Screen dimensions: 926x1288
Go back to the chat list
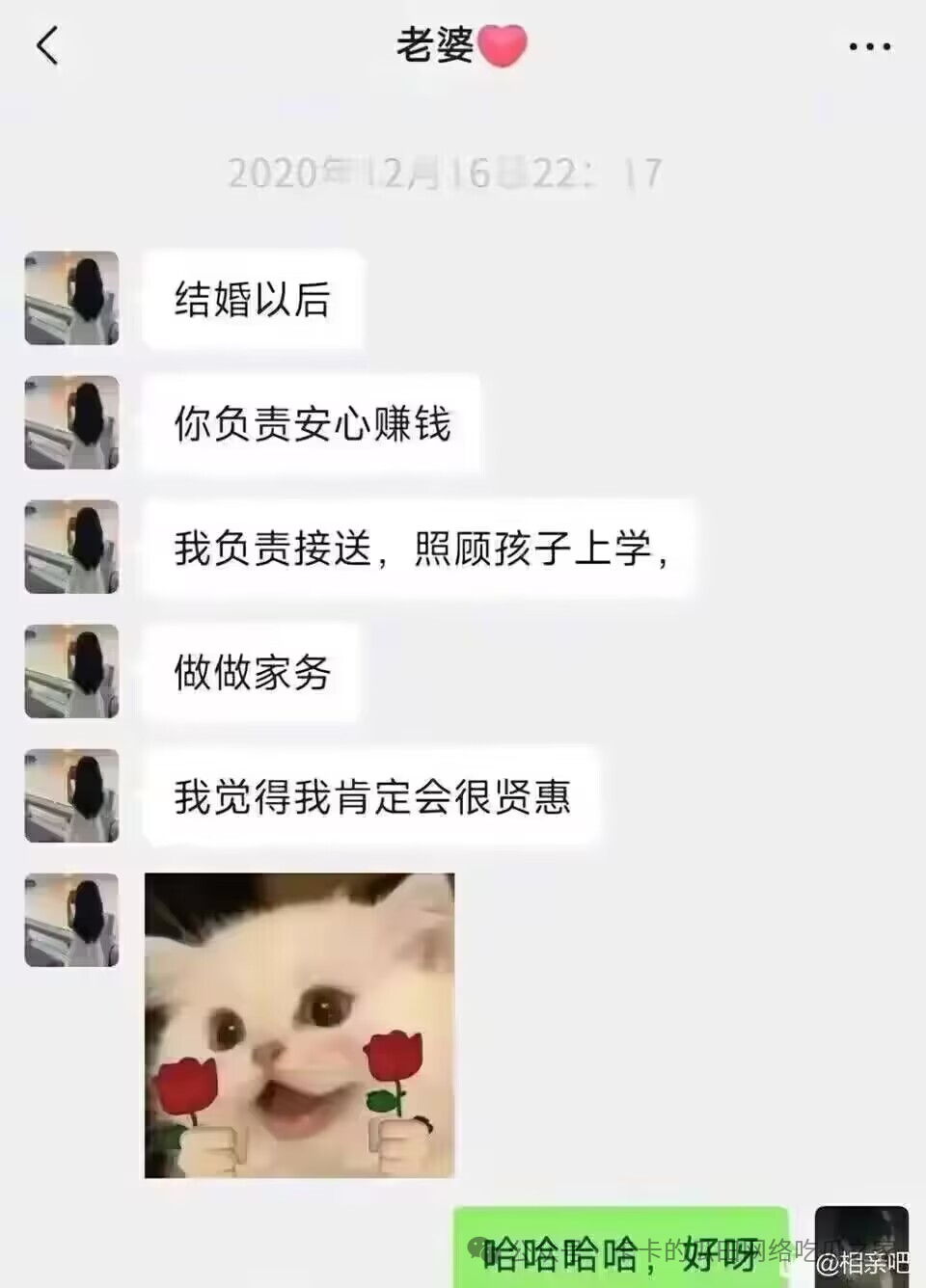(x=47, y=45)
